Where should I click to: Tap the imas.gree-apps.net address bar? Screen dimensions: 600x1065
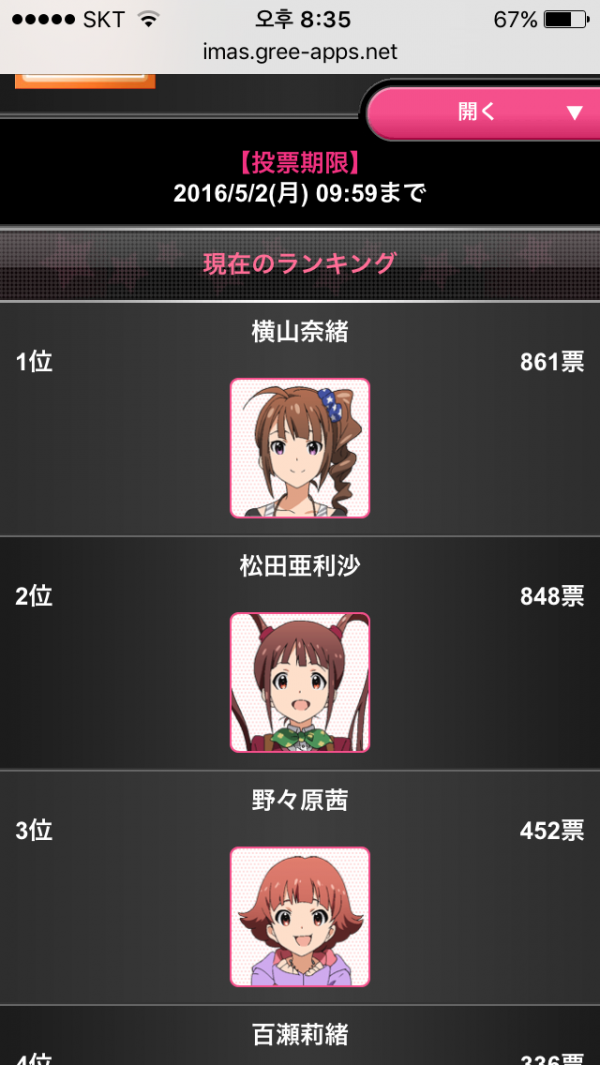300,52
